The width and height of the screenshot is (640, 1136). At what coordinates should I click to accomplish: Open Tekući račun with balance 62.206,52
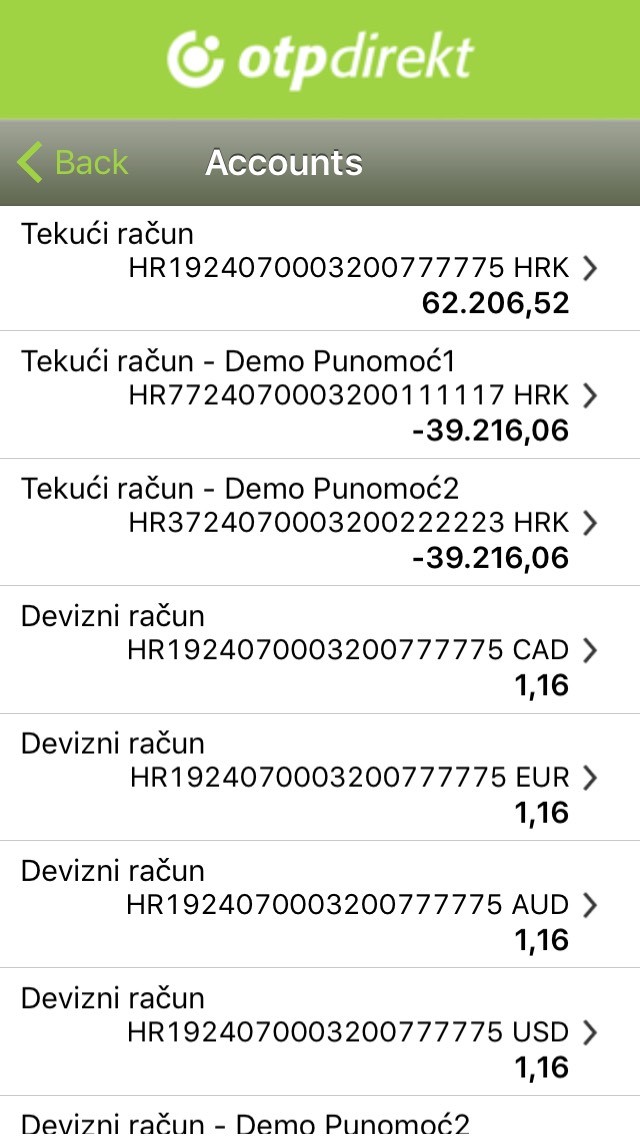click(x=320, y=269)
